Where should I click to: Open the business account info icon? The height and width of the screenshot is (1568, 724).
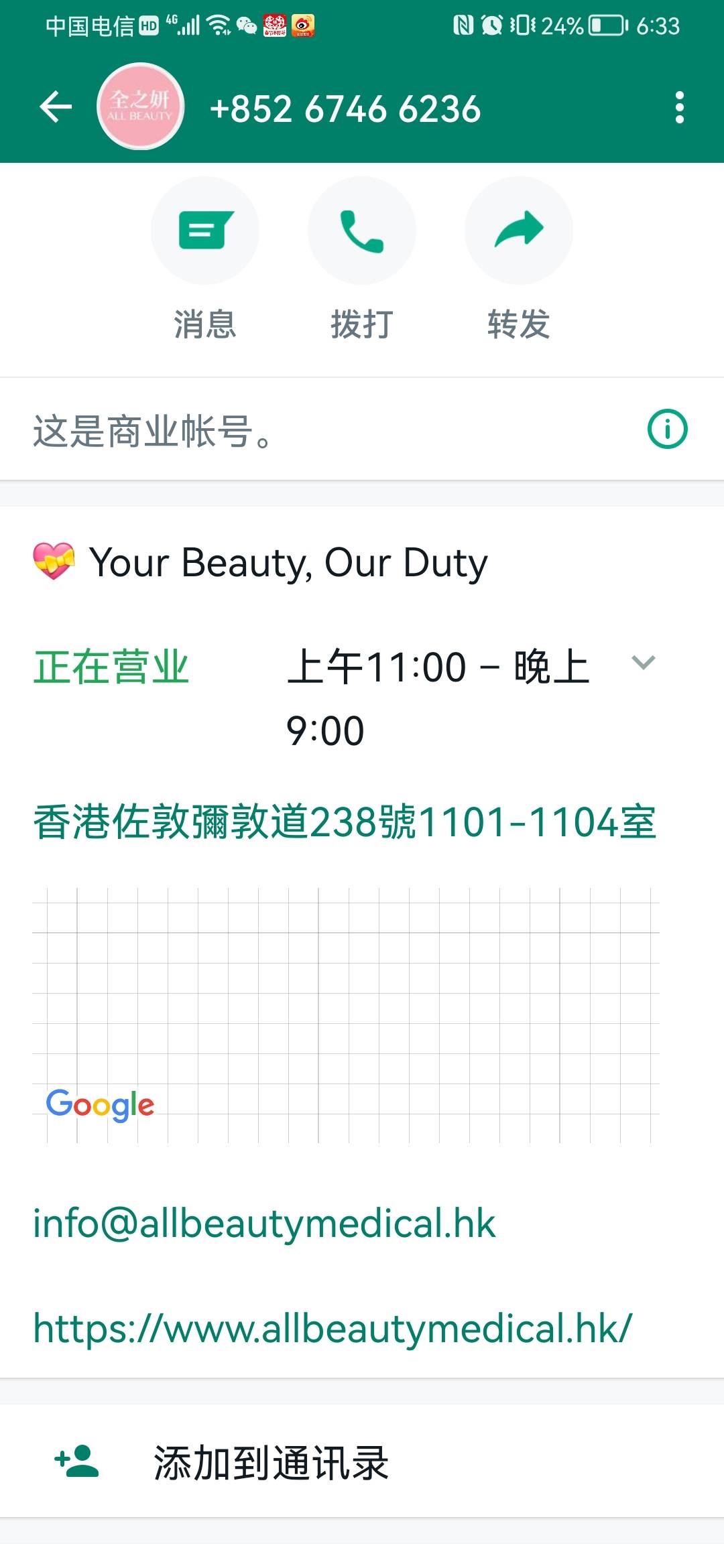667,429
